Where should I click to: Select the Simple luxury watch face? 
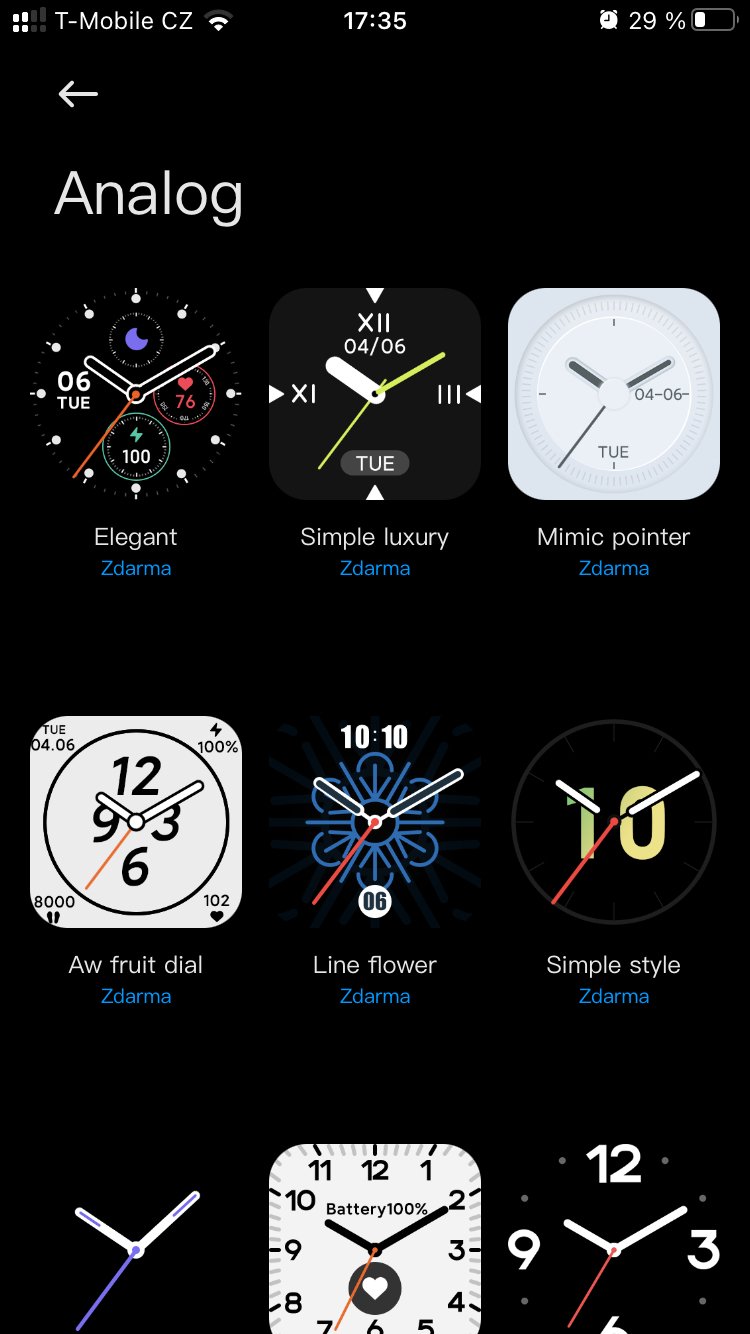point(375,394)
